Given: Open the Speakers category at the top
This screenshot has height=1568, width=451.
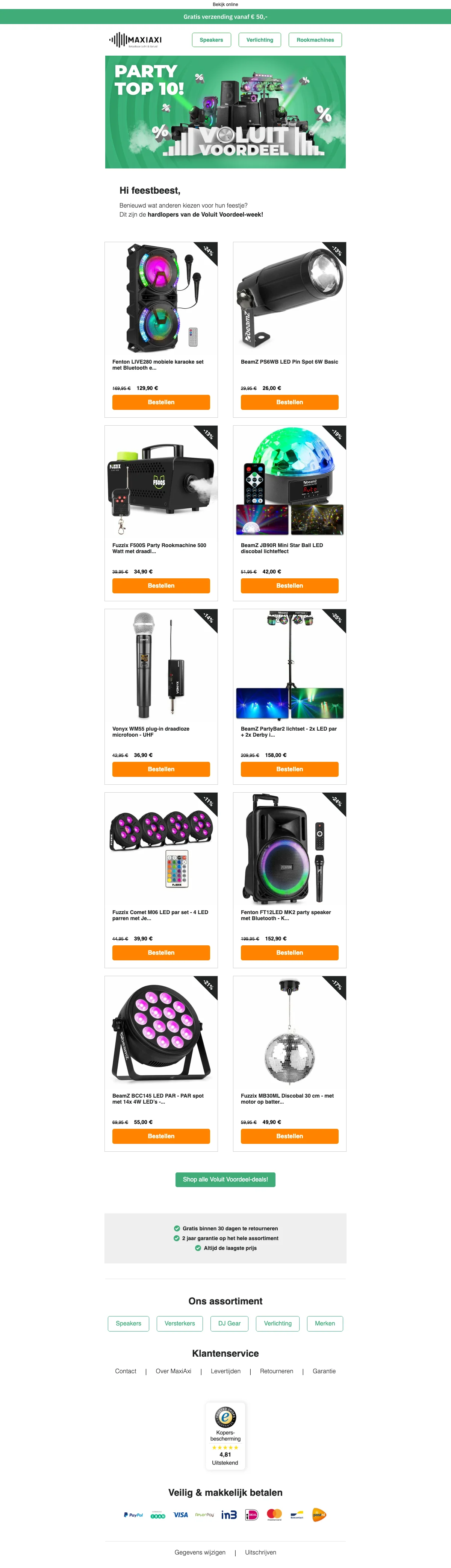Looking at the screenshot, I should tap(211, 40).
